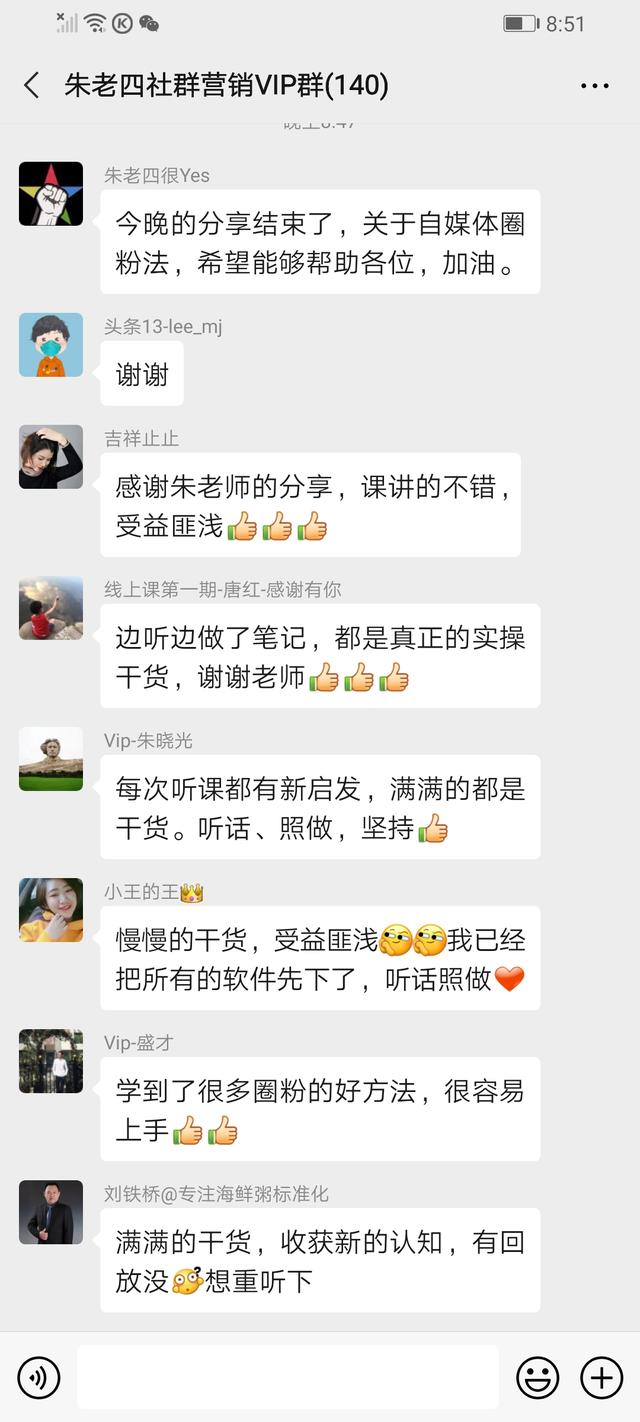This screenshot has width=640, height=1422.
Task: Open 朱老四很Yes's profile avatar
Action: click(x=51, y=193)
